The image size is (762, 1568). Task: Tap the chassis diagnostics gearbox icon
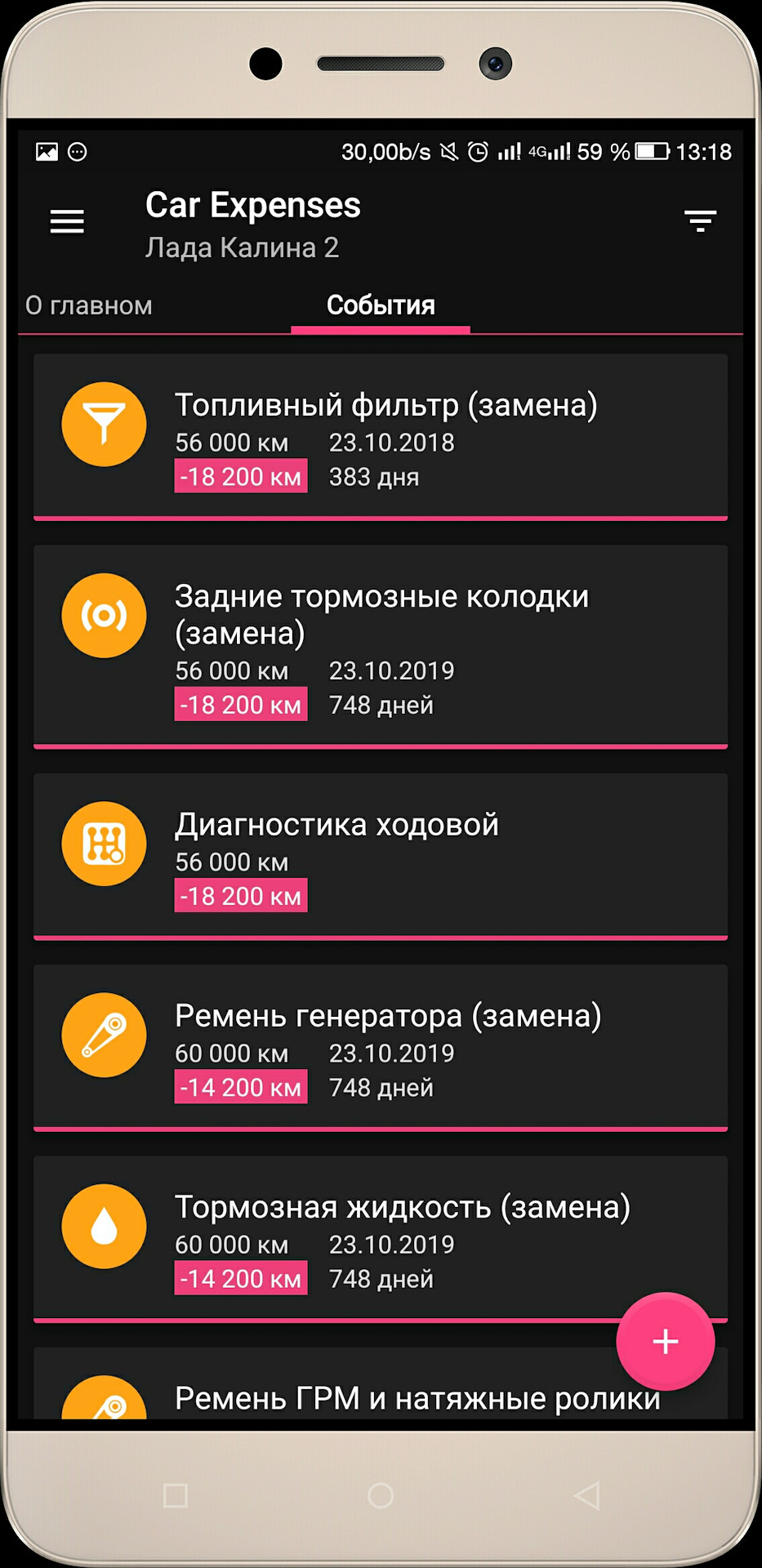[104, 843]
